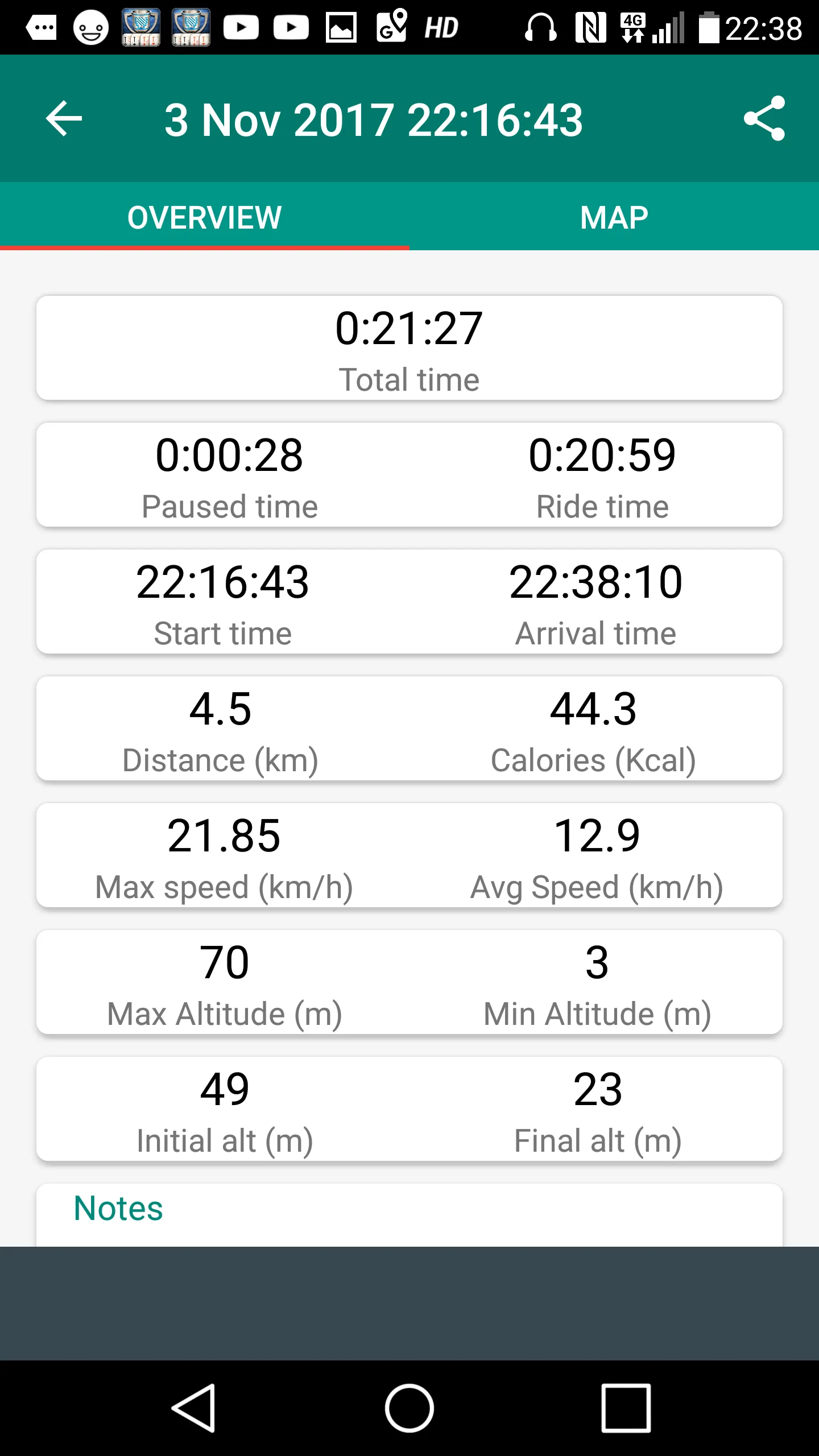
Task: Switch to the MAP tab
Action: [x=614, y=217]
